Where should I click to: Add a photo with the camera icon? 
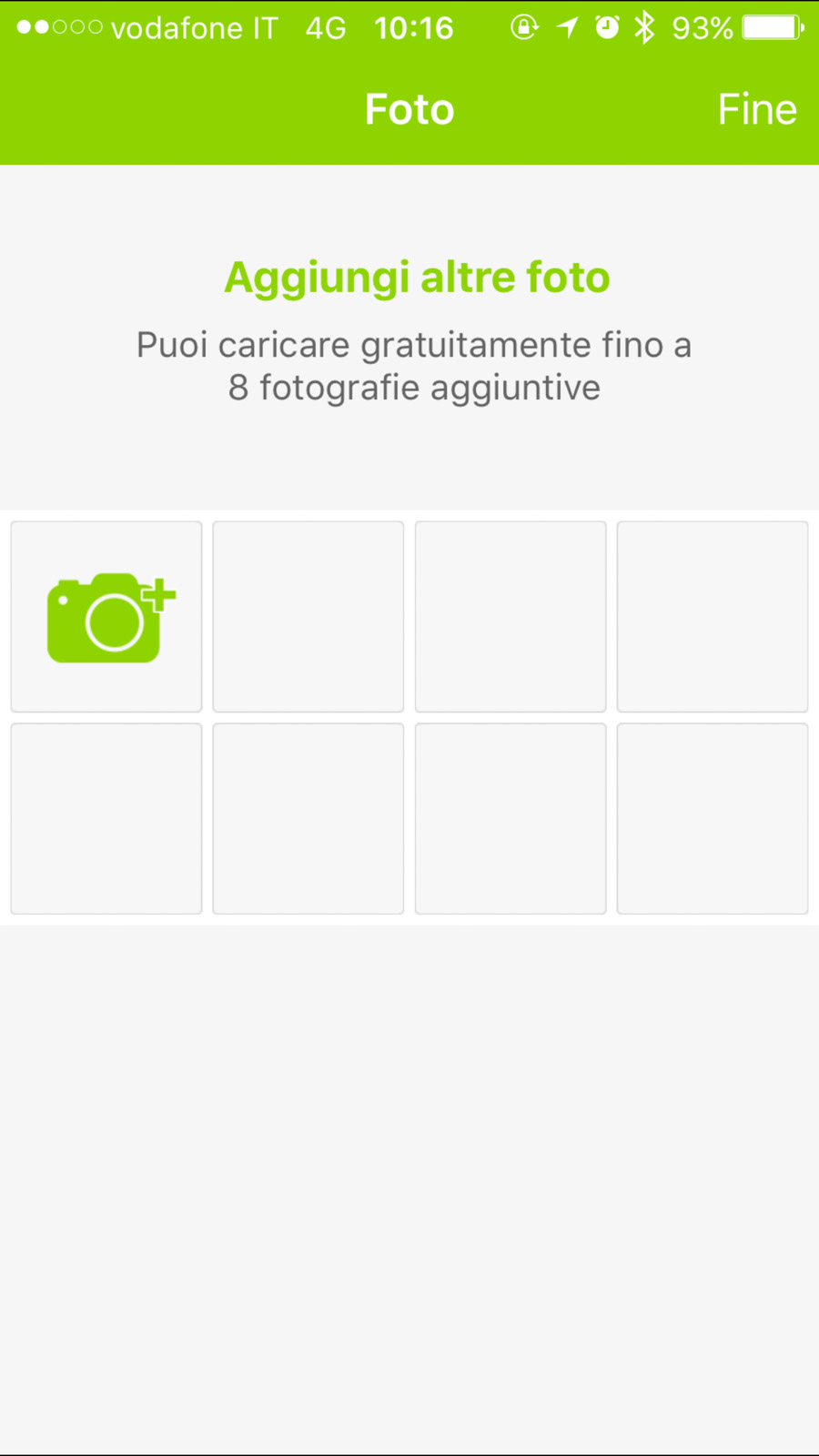tap(107, 617)
